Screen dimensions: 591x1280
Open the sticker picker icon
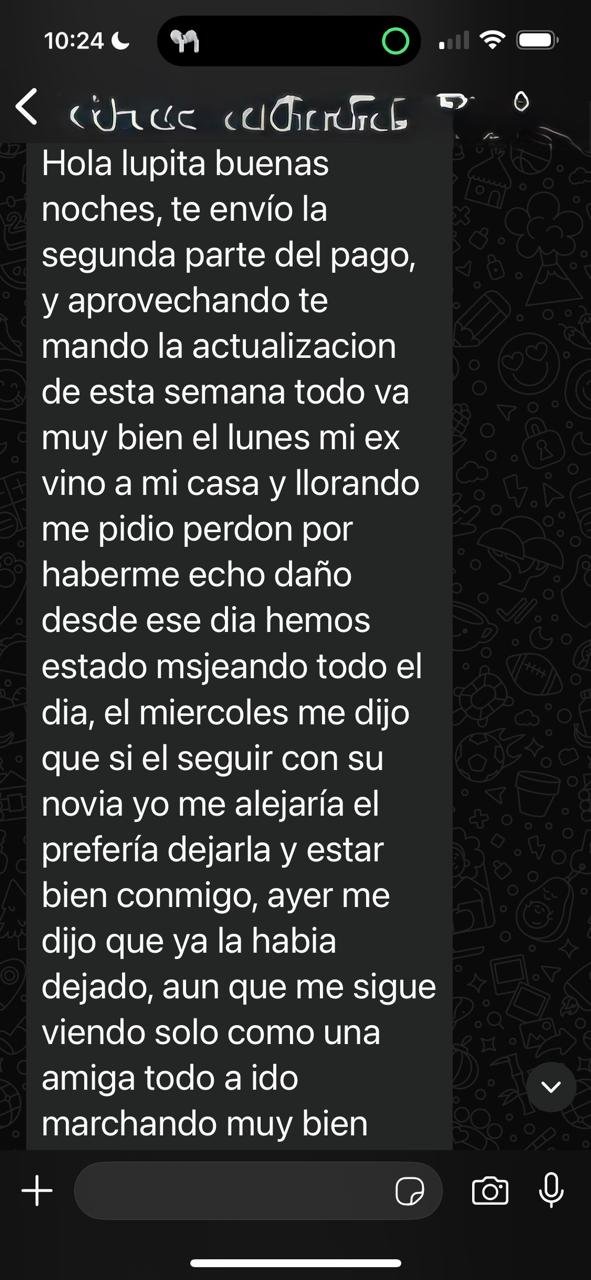tap(409, 1191)
